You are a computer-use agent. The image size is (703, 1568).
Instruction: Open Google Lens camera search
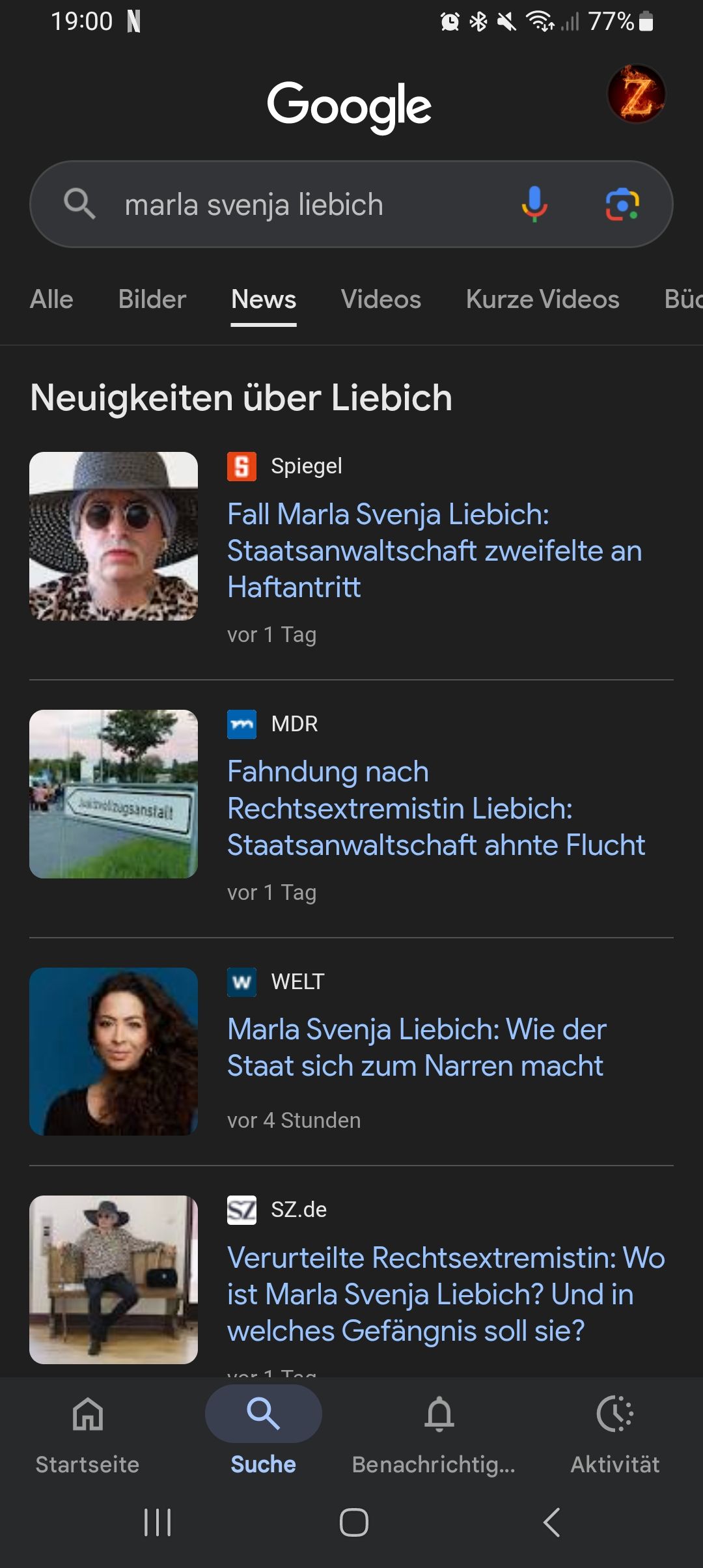tap(622, 204)
